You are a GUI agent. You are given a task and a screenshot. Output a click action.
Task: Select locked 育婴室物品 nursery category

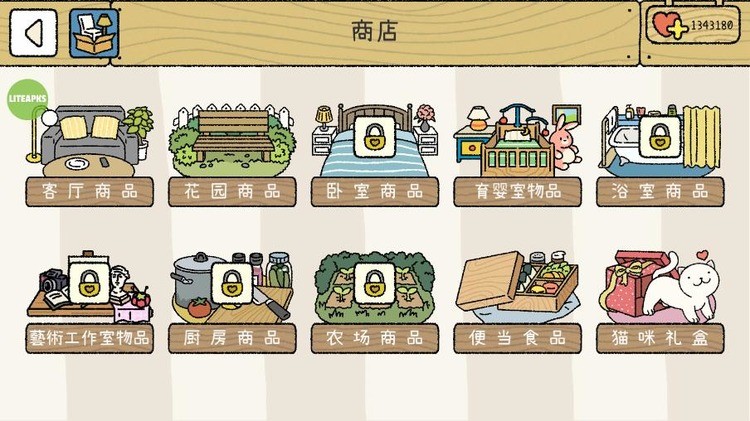point(519,153)
